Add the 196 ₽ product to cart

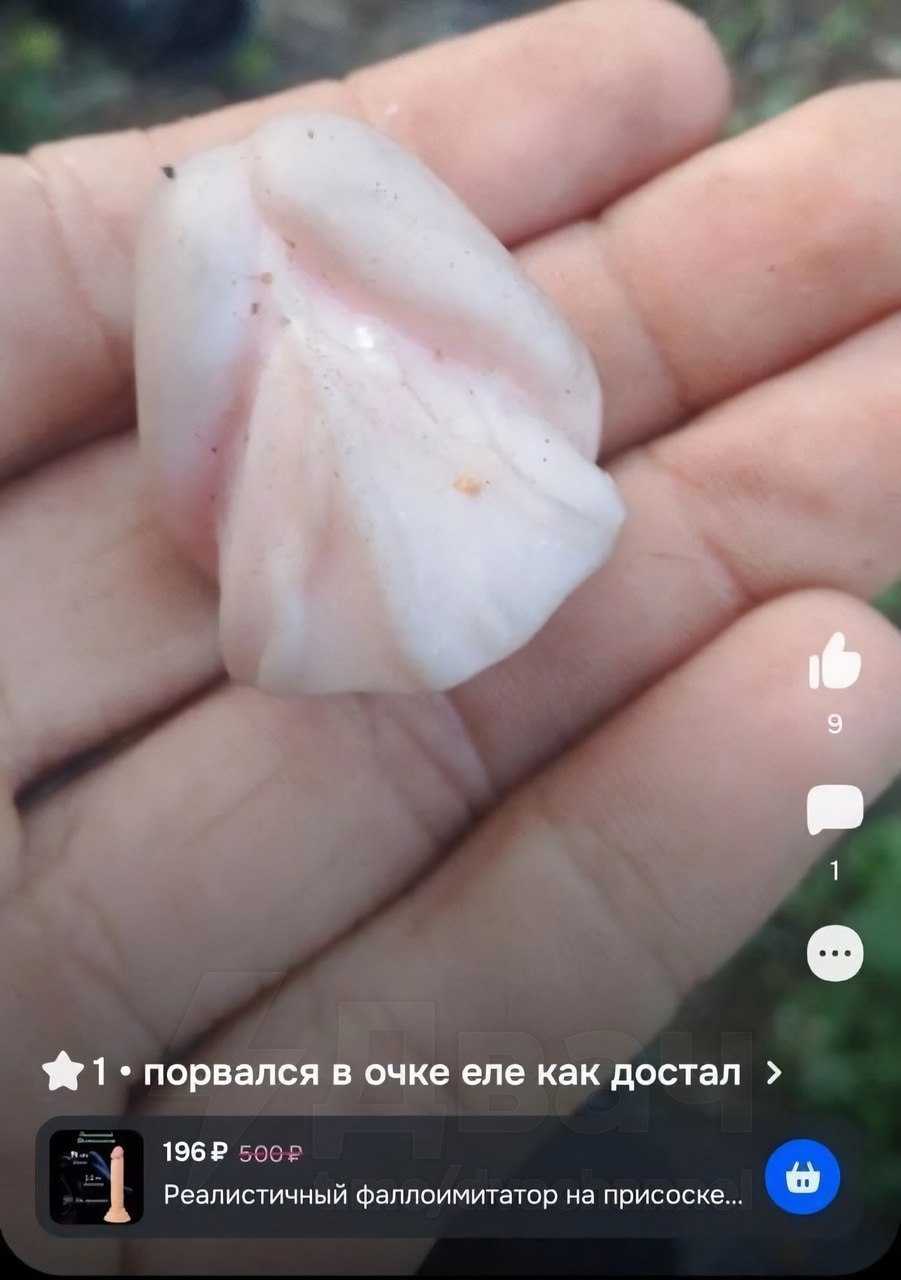tap(802, 1177)
